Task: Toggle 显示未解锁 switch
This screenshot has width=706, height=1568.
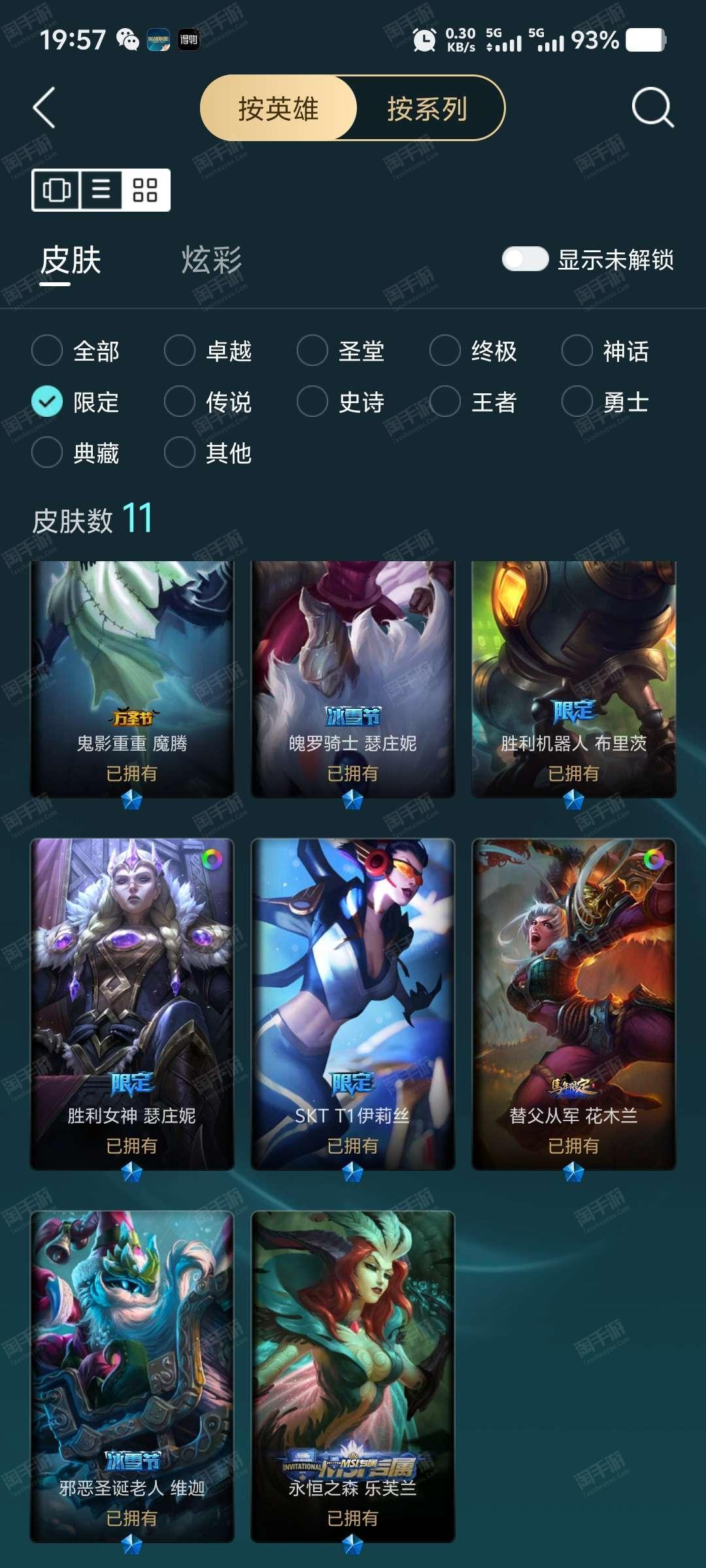Action: 525,259
